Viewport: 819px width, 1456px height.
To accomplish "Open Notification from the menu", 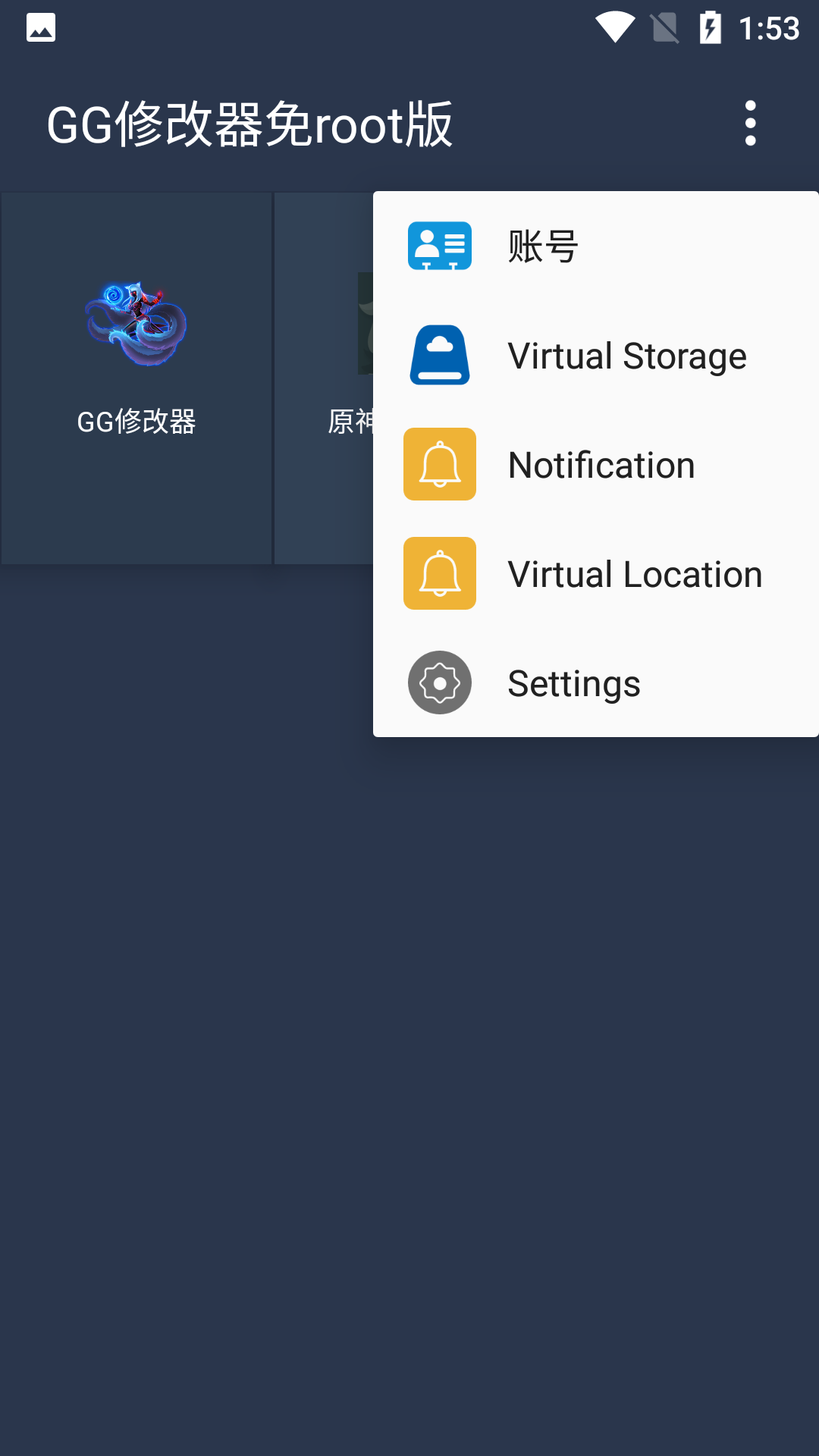I will coord(601,464).
